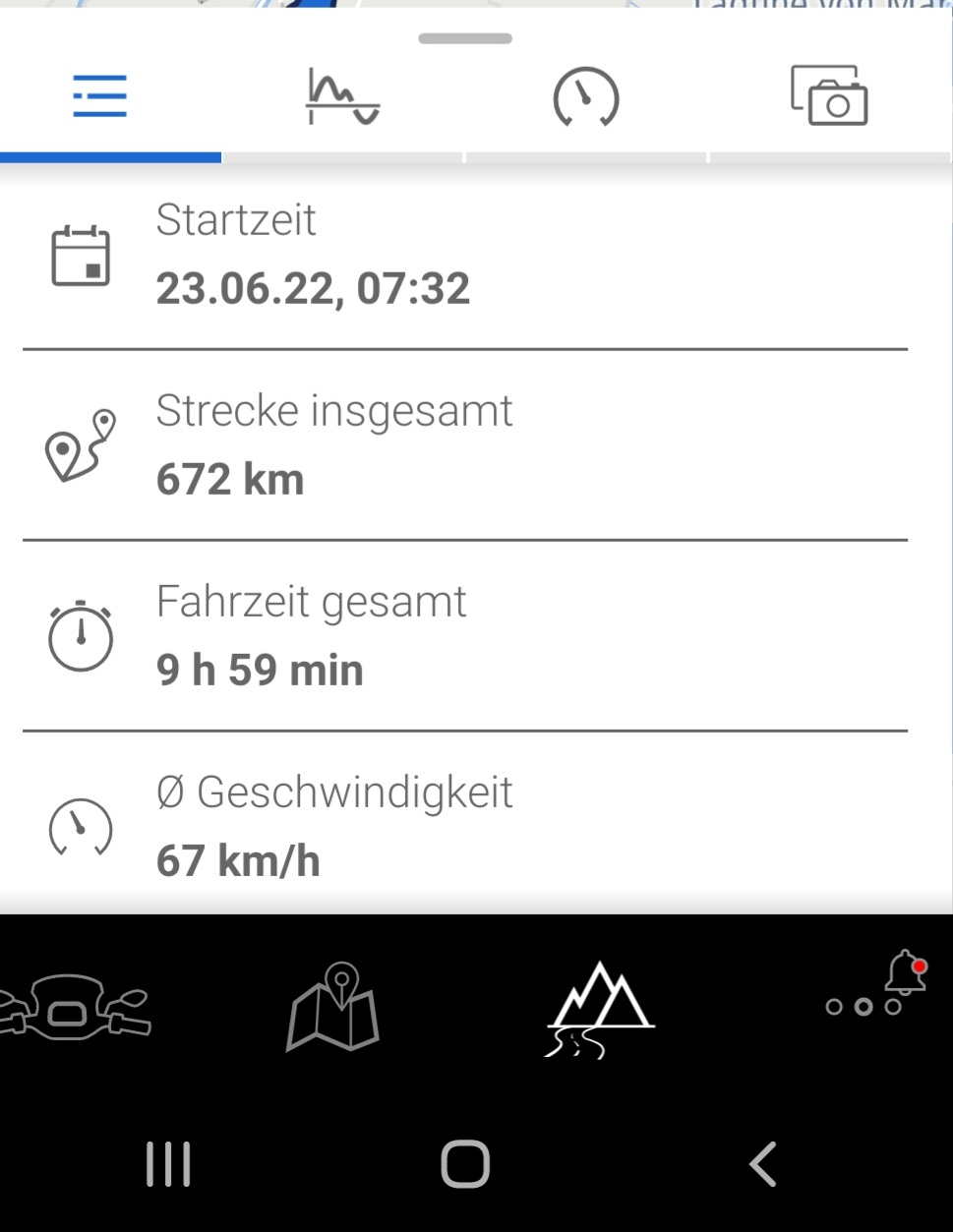Viewport: 953px width, 1232px height.
Task: Open the recorded trips mountain road section
Action: [x=600, y=1008]
